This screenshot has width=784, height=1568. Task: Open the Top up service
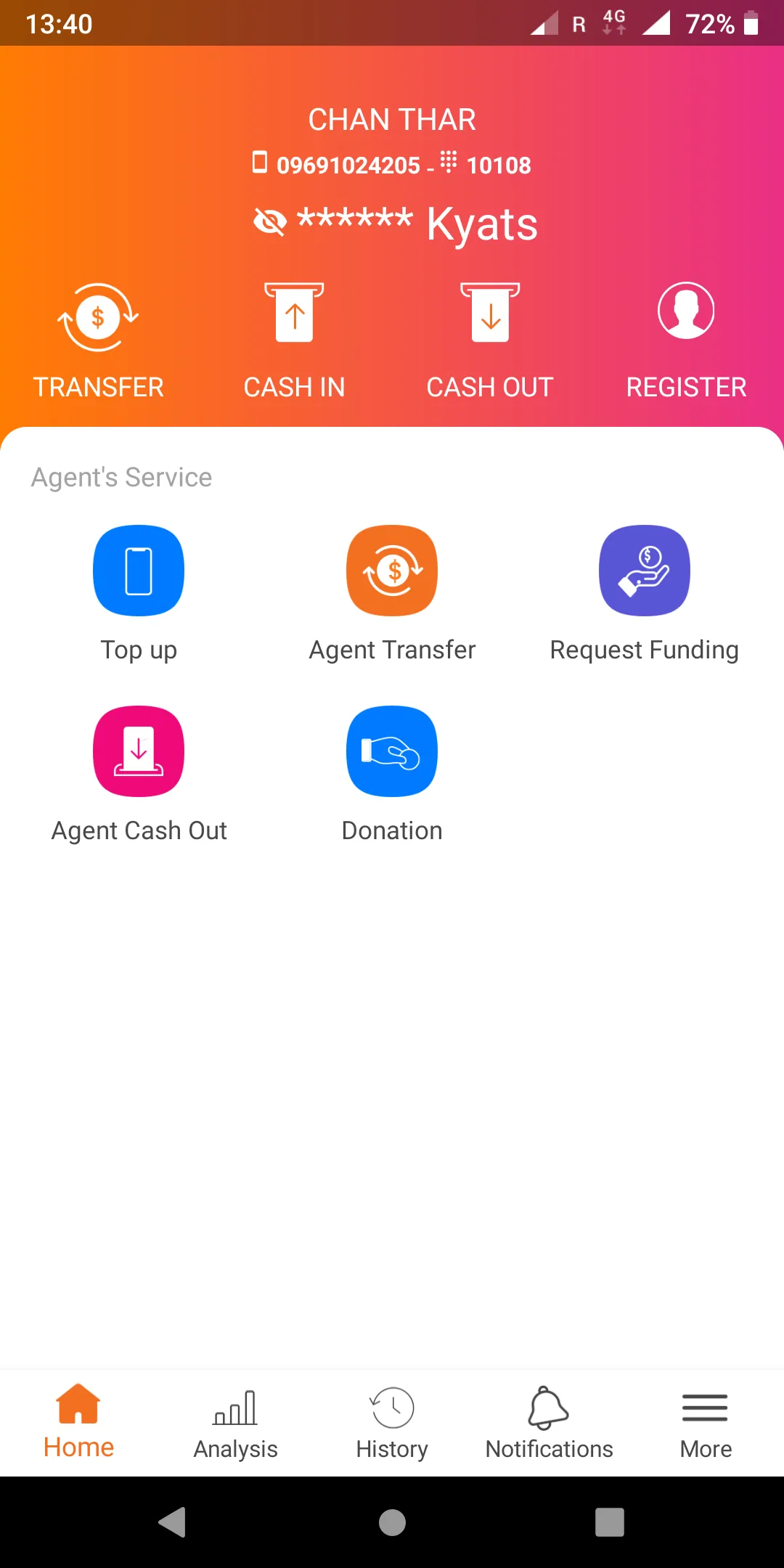click(139, 571)
